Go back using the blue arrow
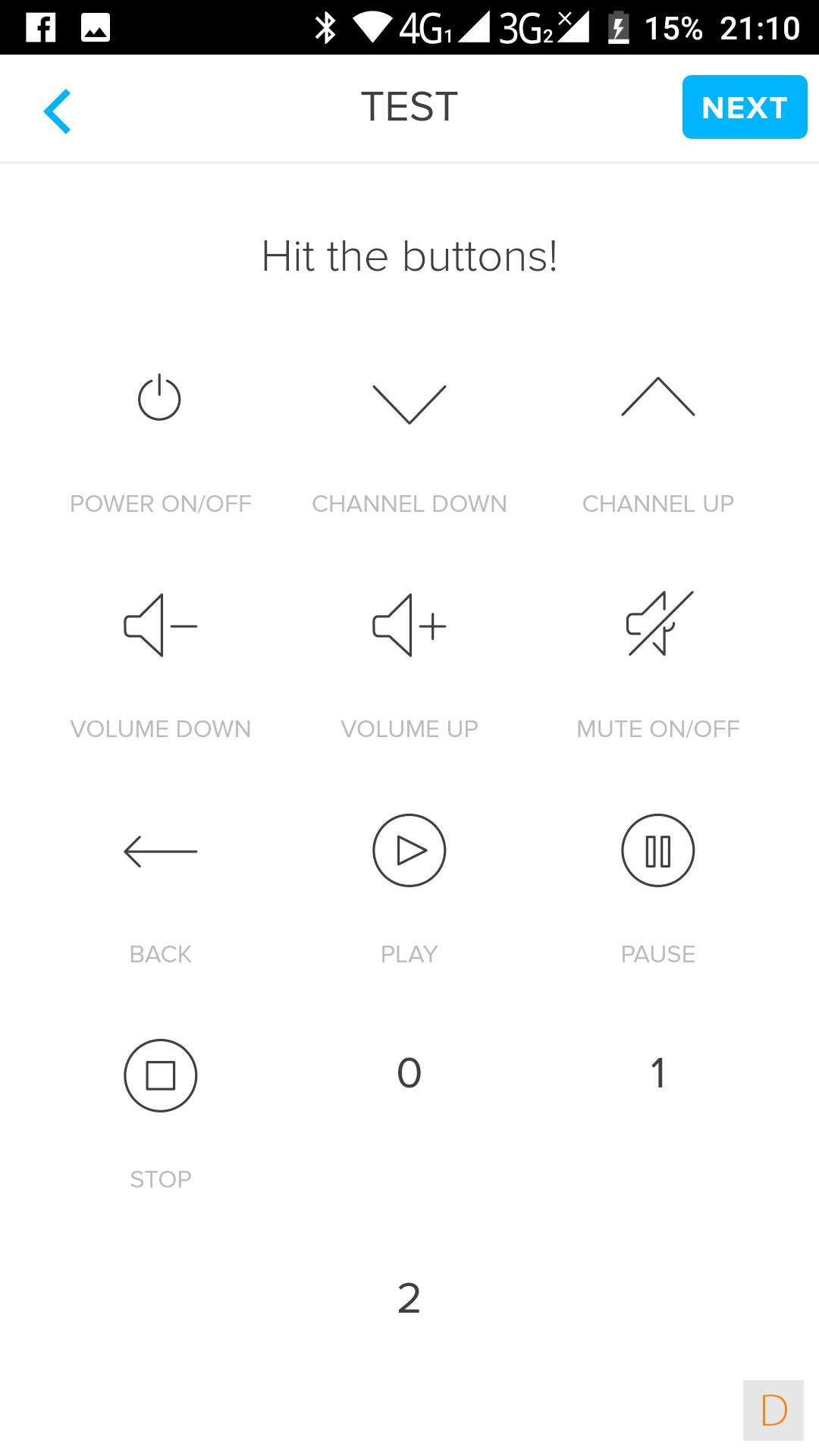The height and width of the screenshot is (1456, 819). pyautogui.click(x=58, y=111)
